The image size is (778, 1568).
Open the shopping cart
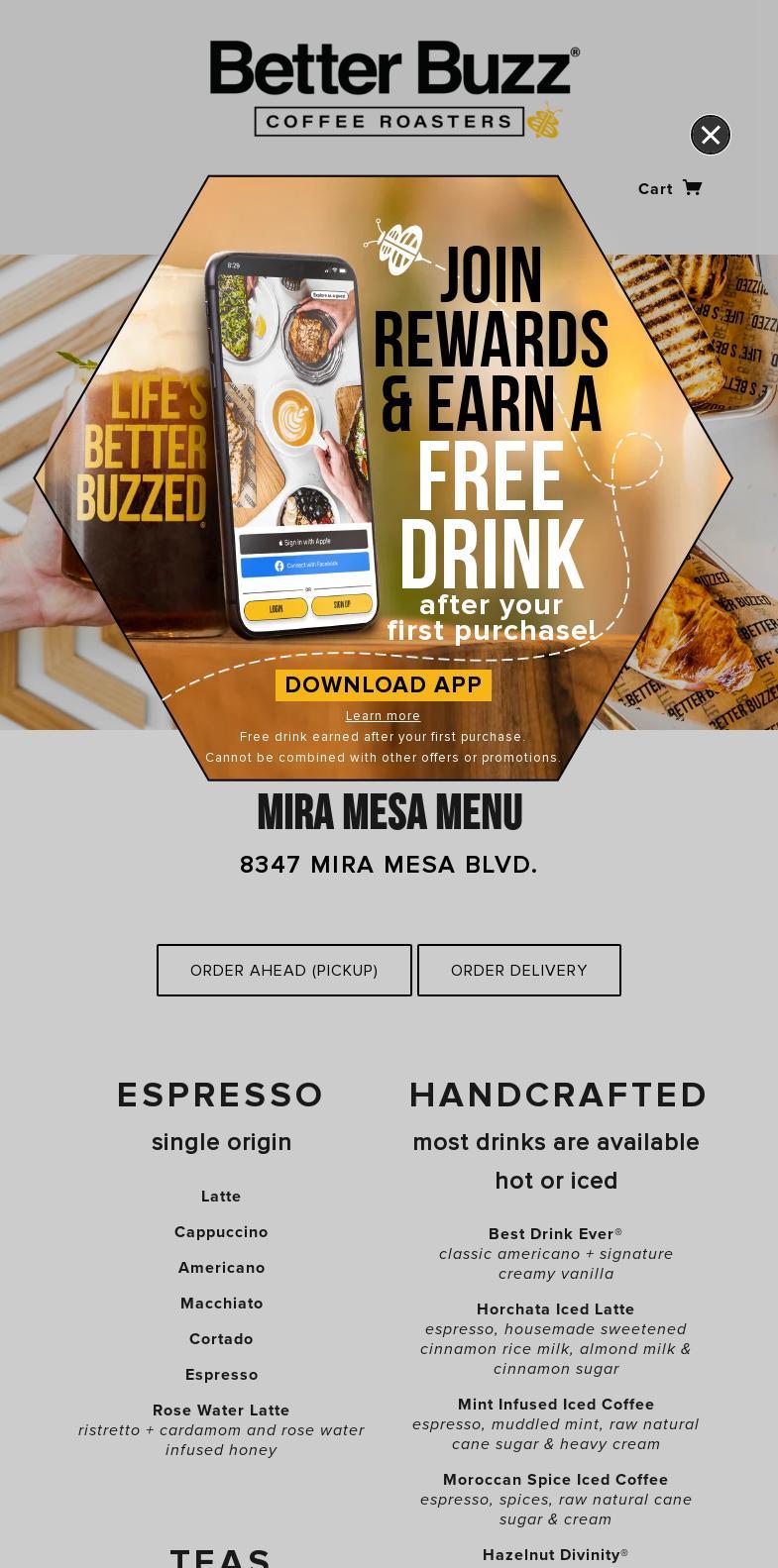coord(670,188)
